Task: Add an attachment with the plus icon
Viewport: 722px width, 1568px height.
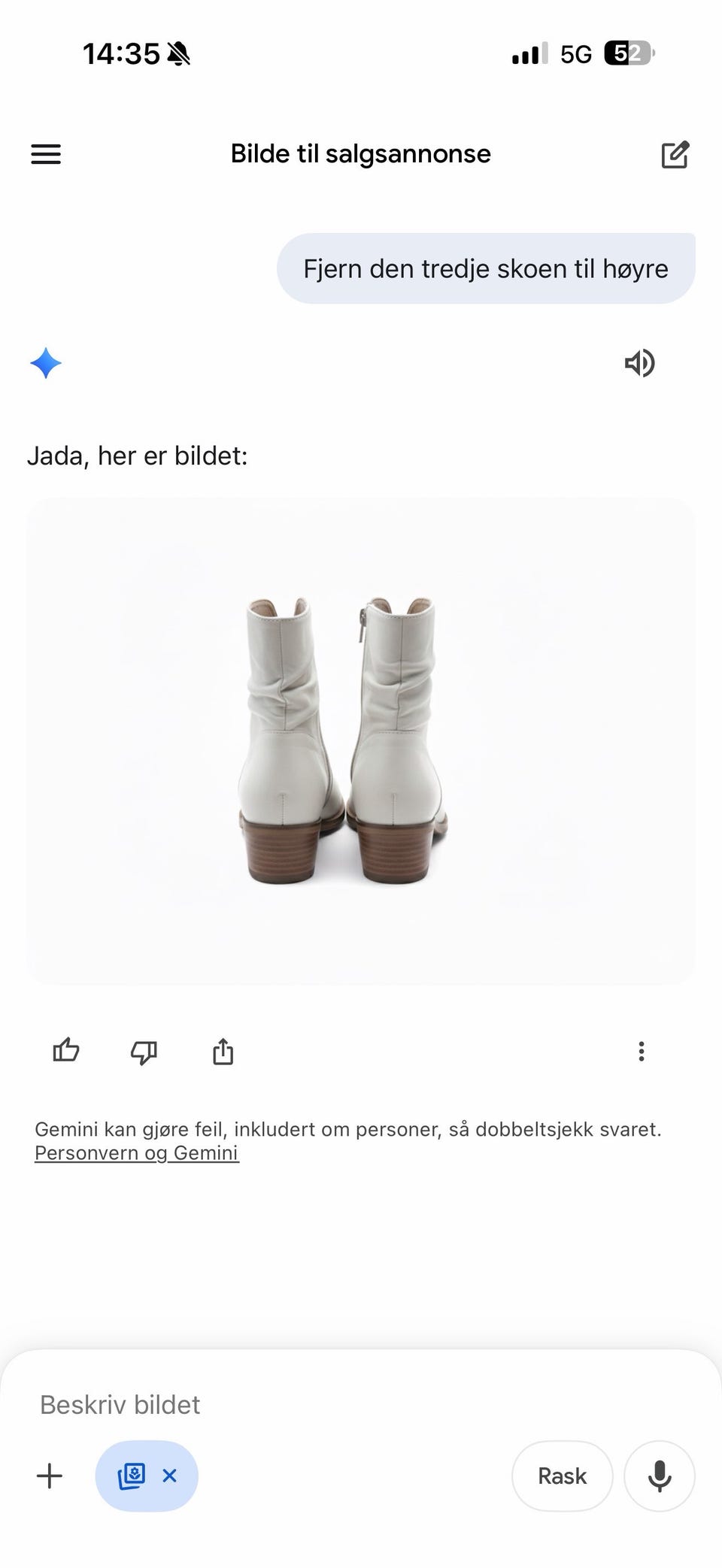Action: (x=50, y=1475)
